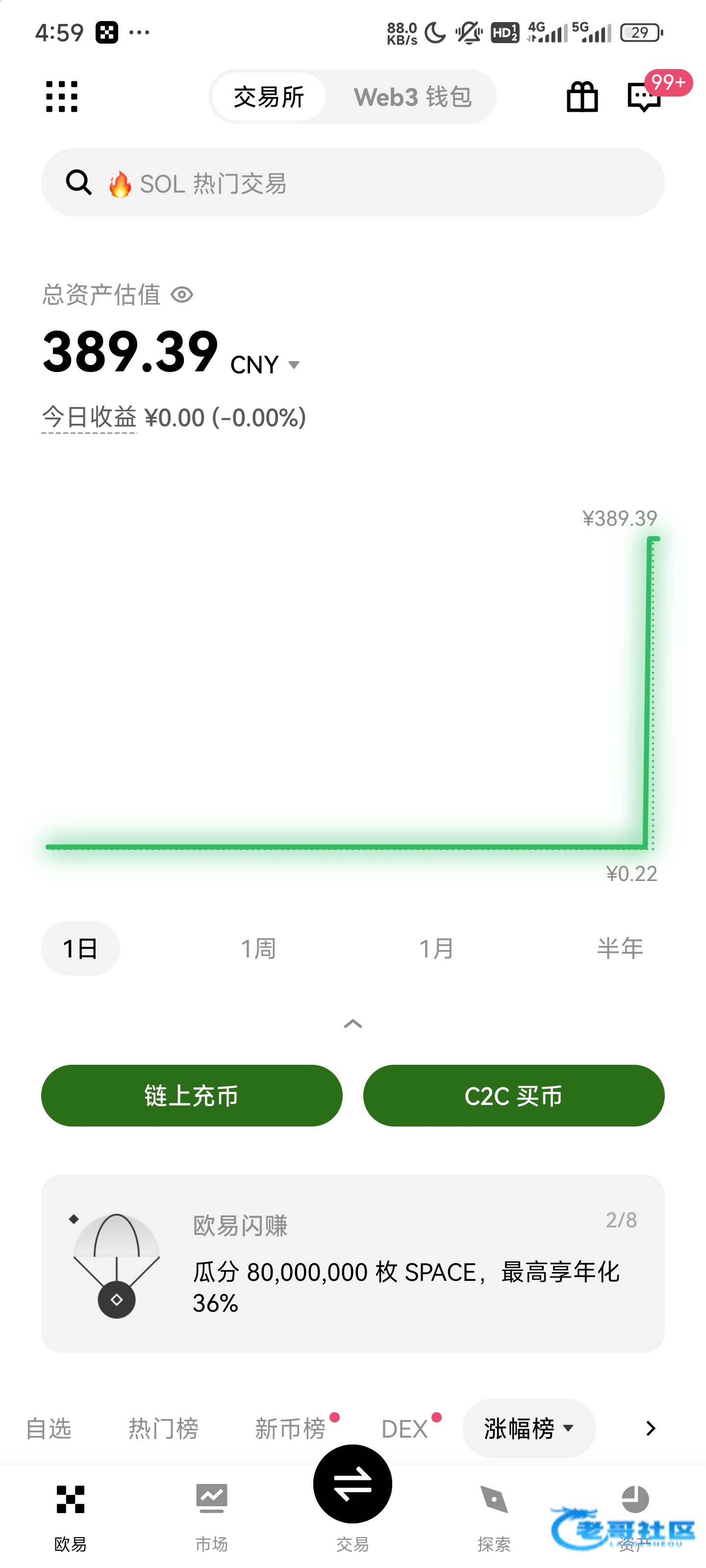Hide total asset value with eye icon
This screenshot has height=1568, width=706.
coord(181,295)
